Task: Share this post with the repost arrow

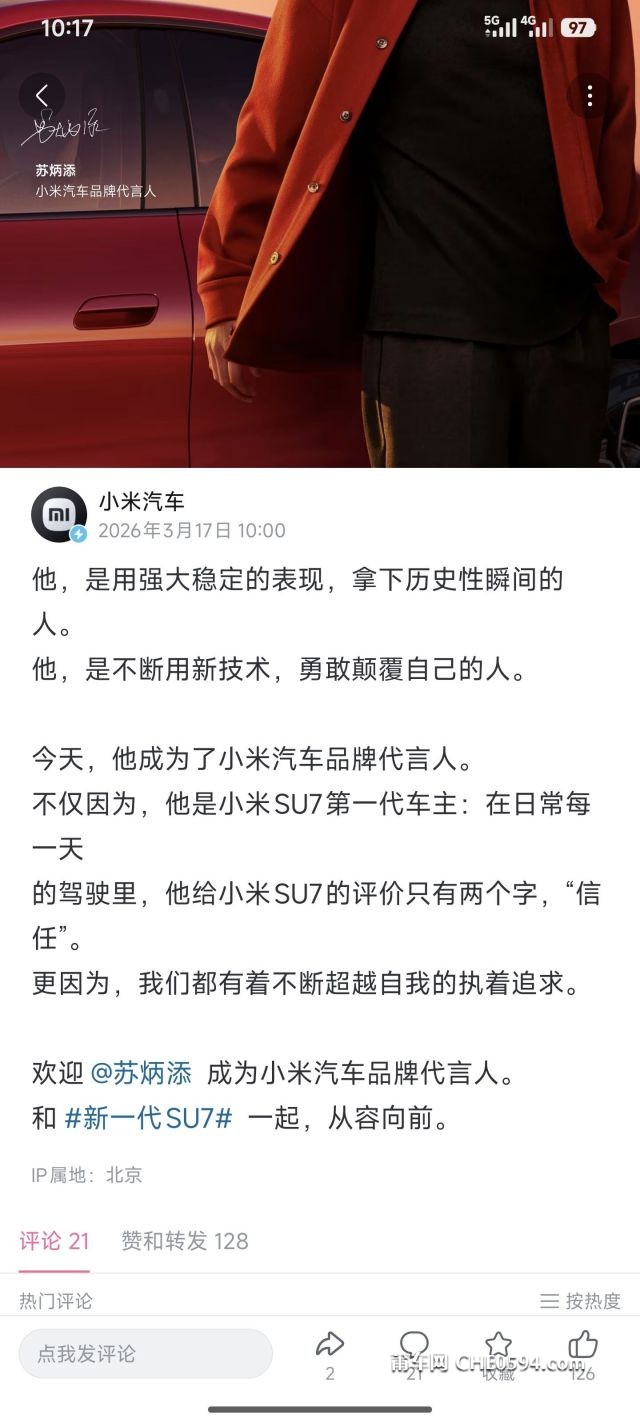Action: 330,1346
